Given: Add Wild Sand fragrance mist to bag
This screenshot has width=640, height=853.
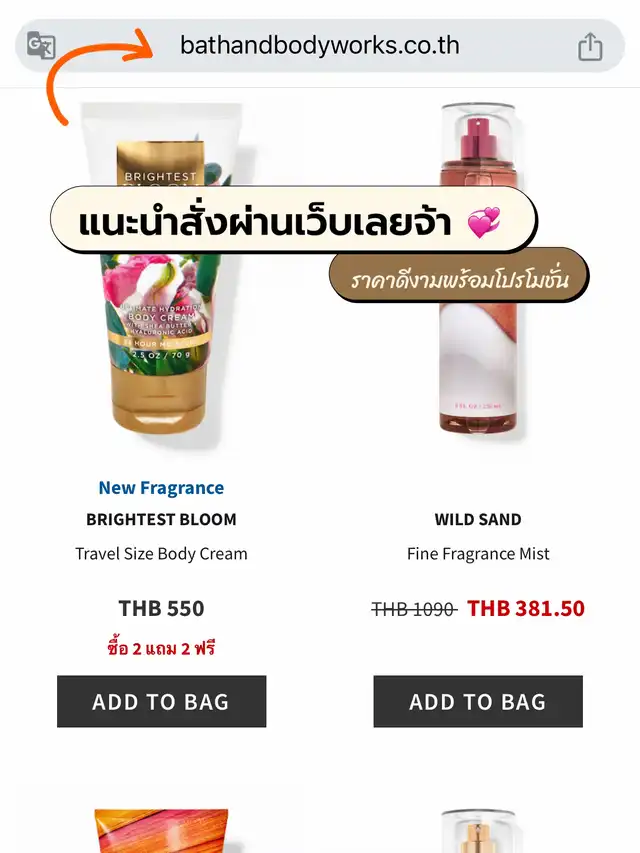Looking at the screenshot, I should [478, 701].
